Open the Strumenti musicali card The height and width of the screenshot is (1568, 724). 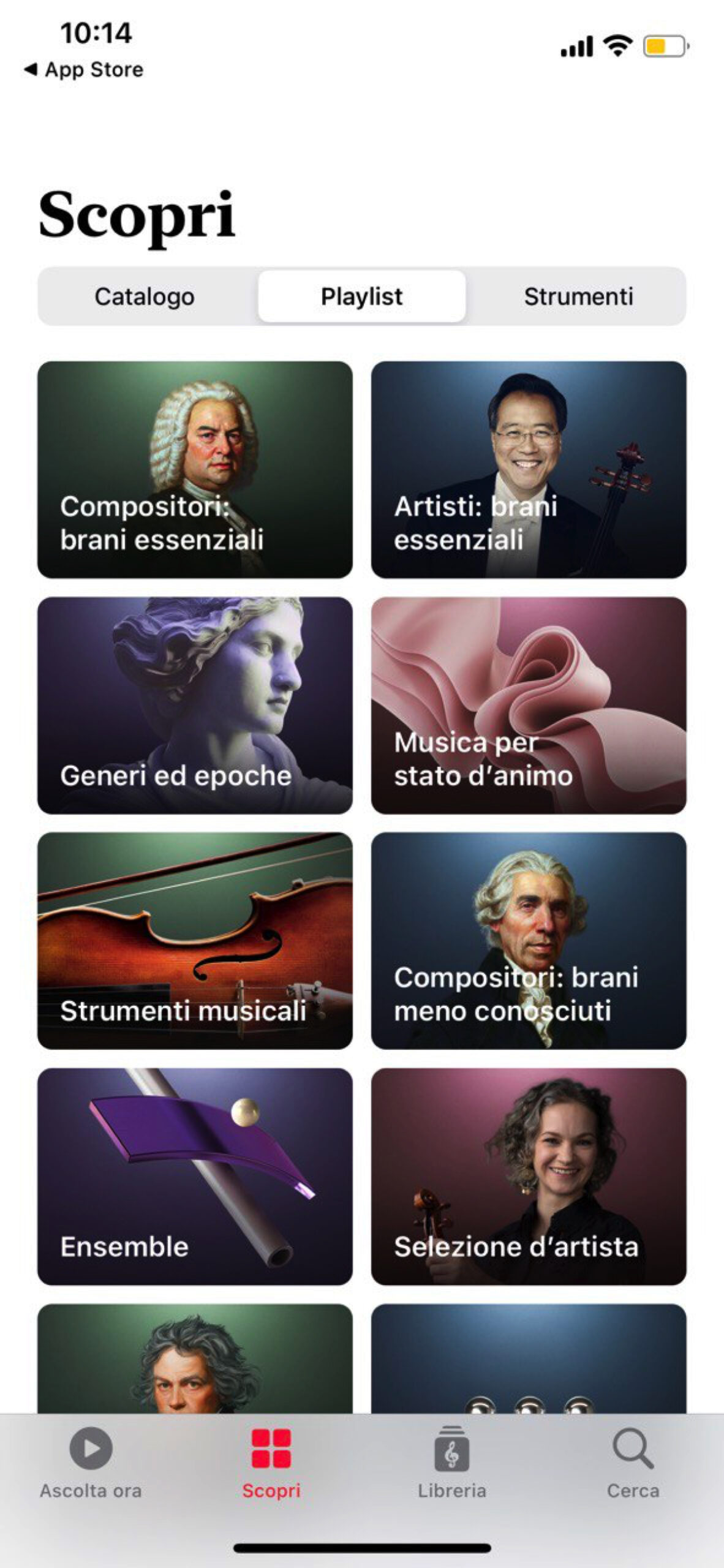click(x=195, y=940)
